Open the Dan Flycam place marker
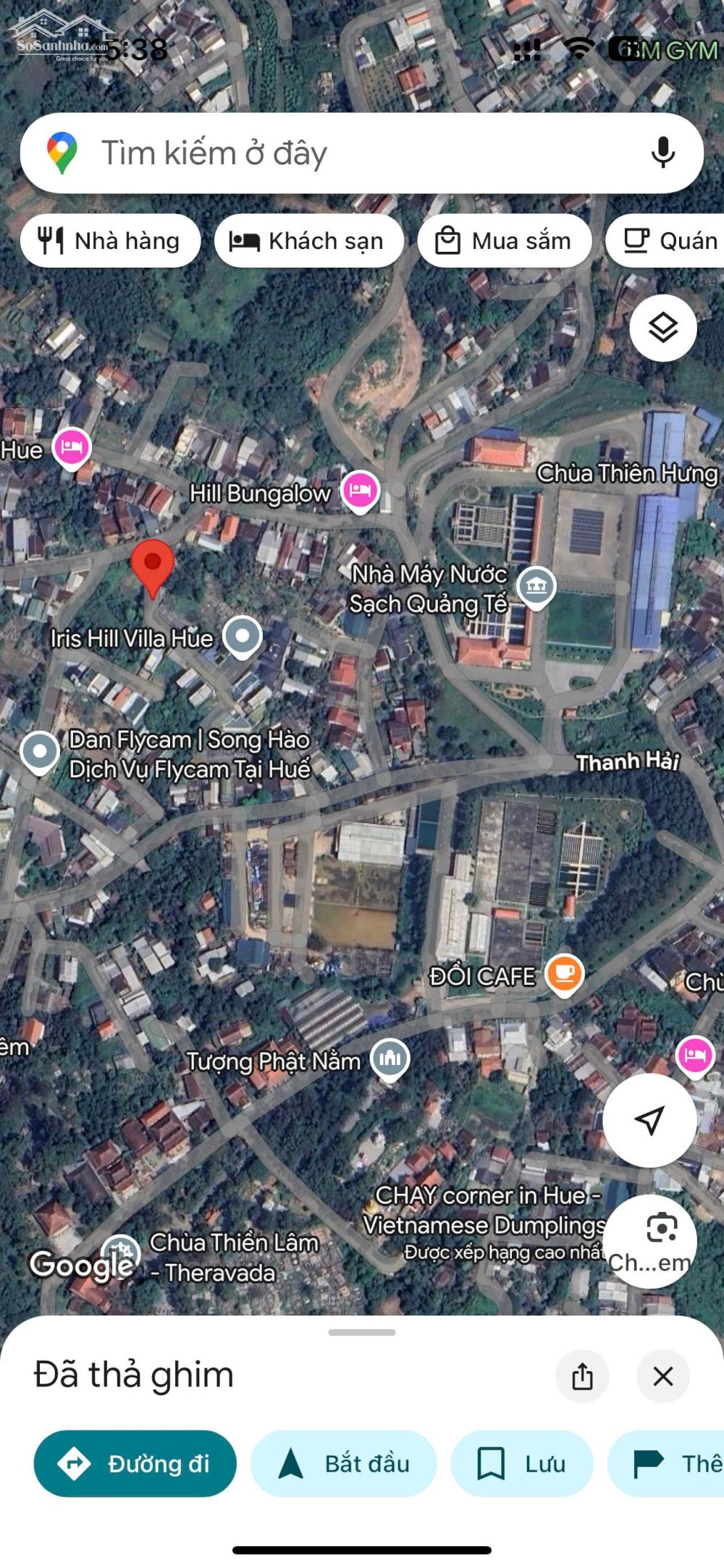724x1568 pixels. [x=40, y=753]
